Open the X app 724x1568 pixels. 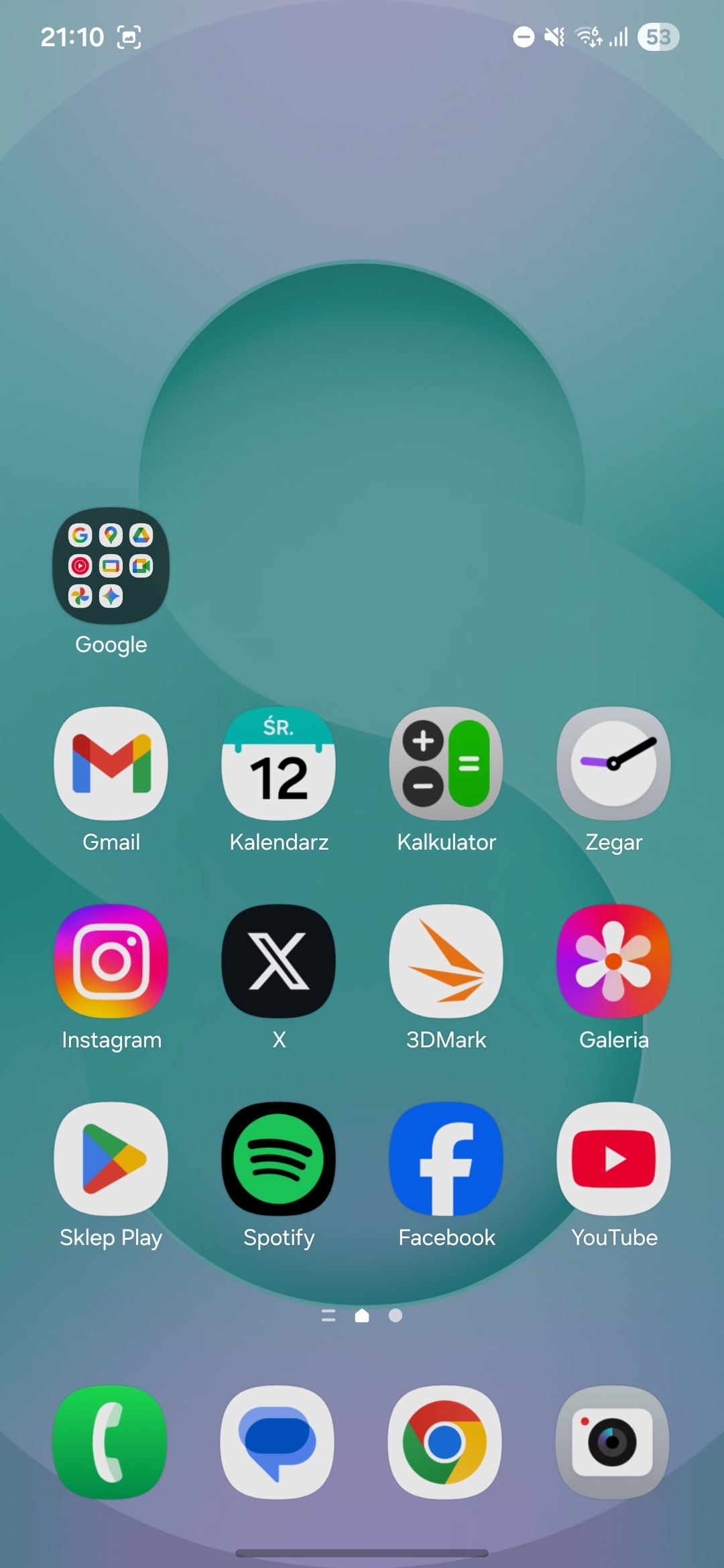279,961
